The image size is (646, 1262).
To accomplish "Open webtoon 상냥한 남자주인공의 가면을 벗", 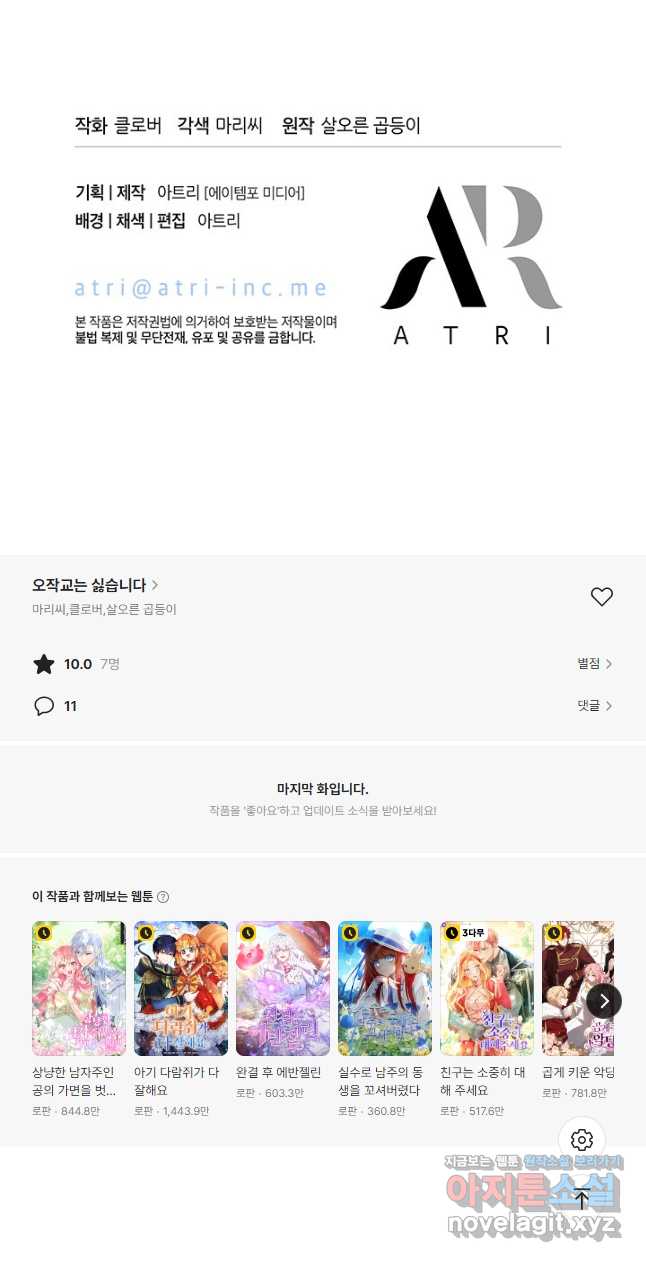I will coord(79,988).
